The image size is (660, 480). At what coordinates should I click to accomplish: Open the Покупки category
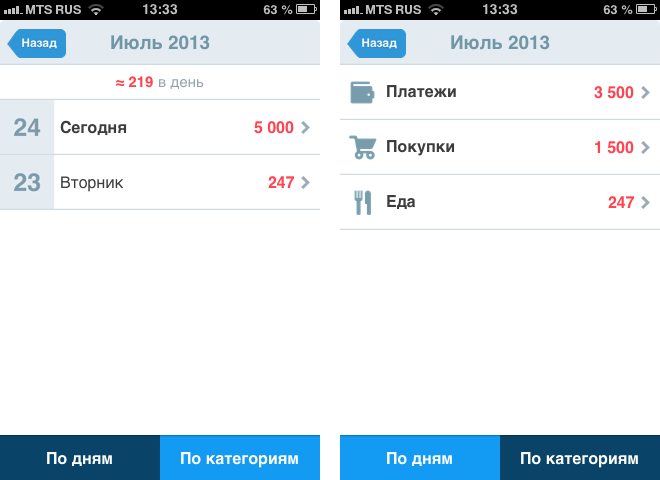tap(500, 147)
